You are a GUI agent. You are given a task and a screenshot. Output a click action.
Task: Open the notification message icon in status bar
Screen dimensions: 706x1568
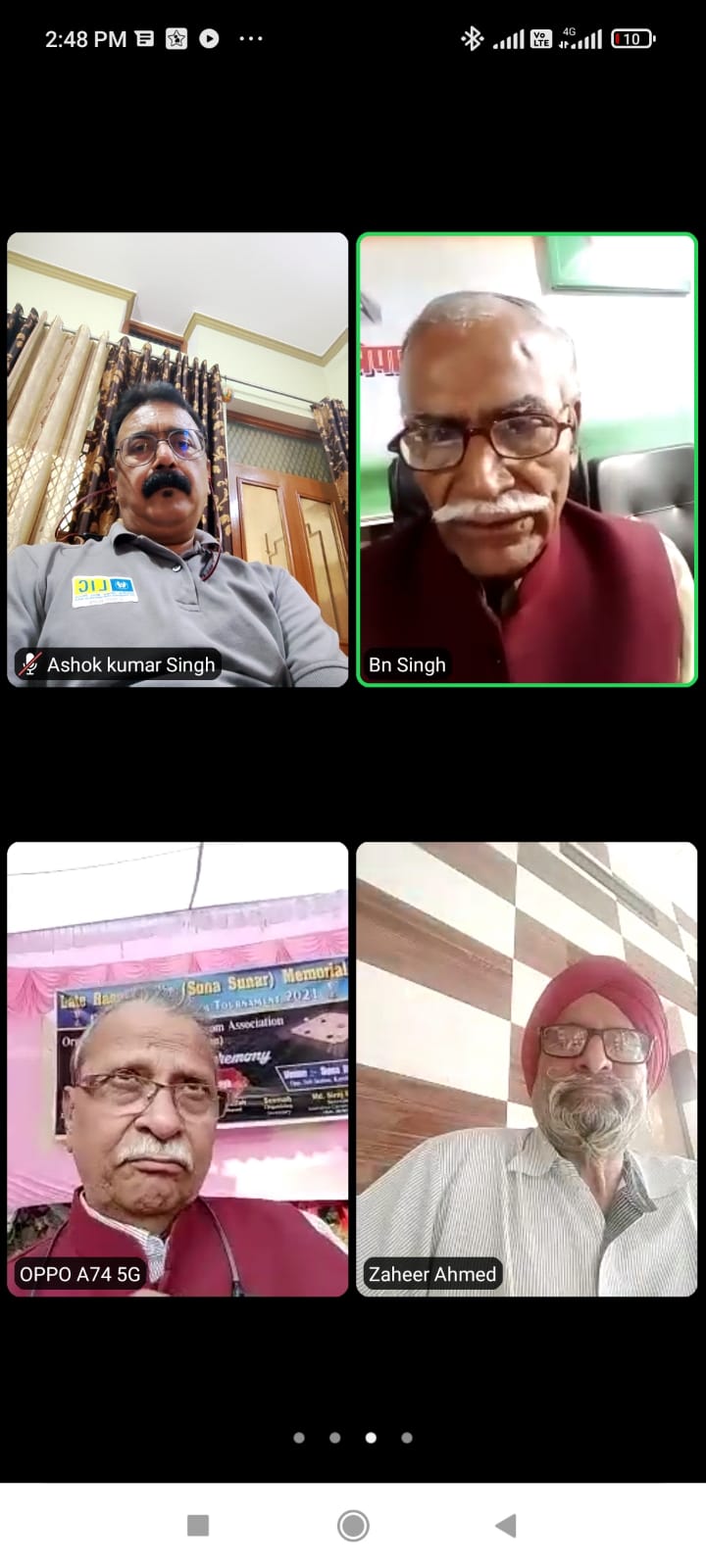point(145,38)
